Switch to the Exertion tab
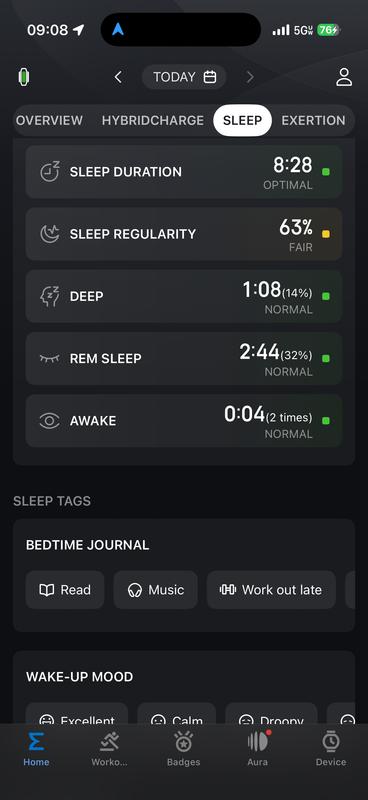This screenshot has width=368, height=800. (x=313, y=120)
